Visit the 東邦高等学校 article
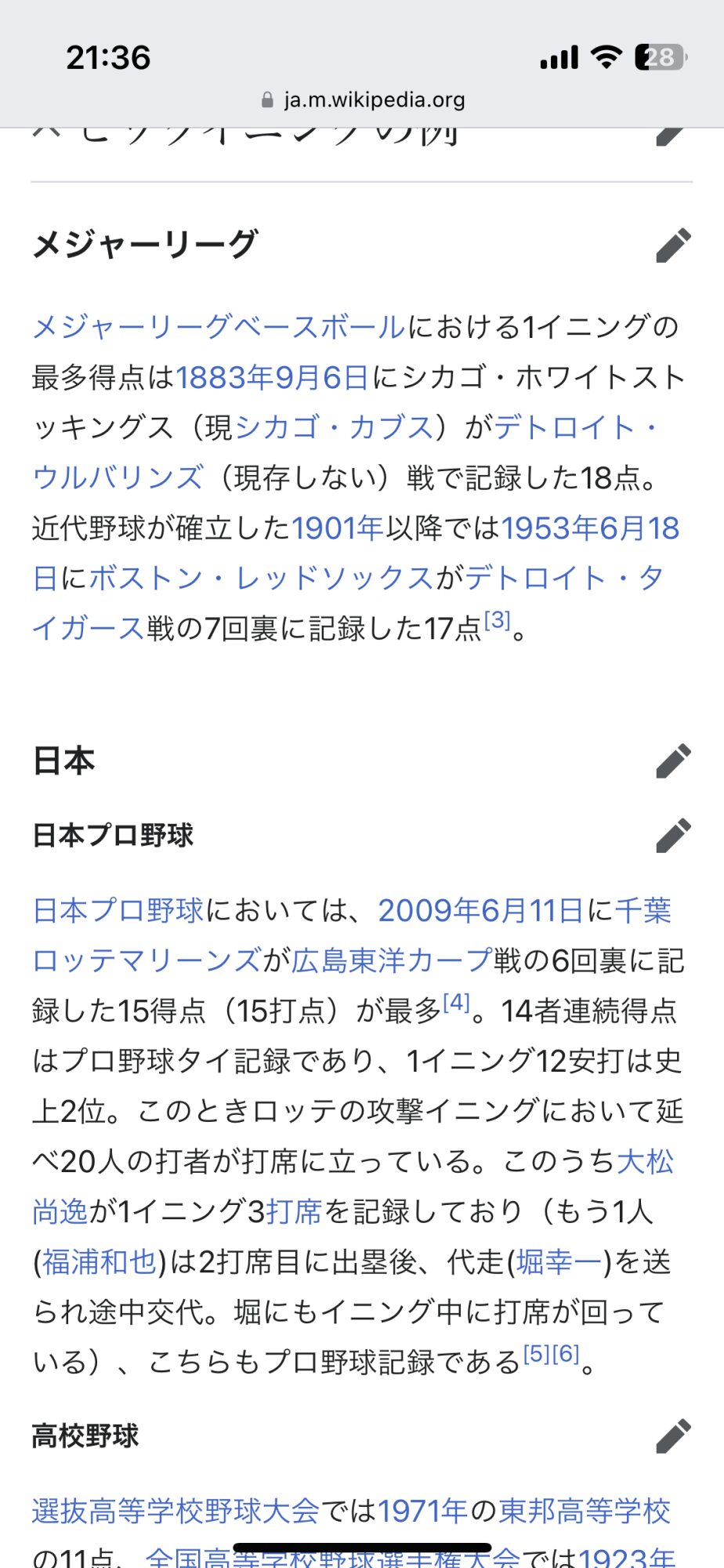 pyautogui.click(x=585, y=1511)
